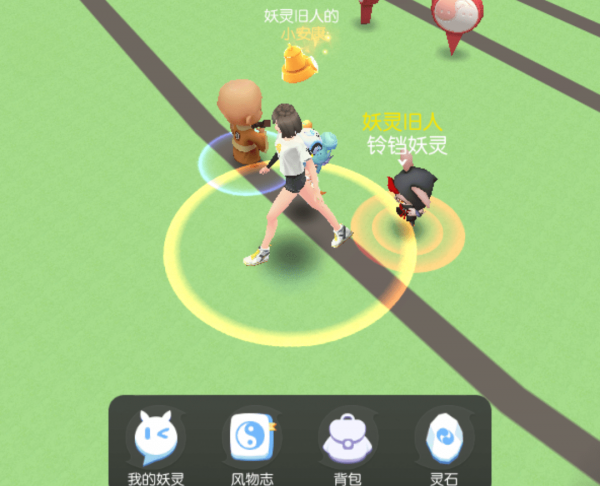Open the 背包 backpack
Viewport: 600px width, 486px height.
[x=347, y=438]
